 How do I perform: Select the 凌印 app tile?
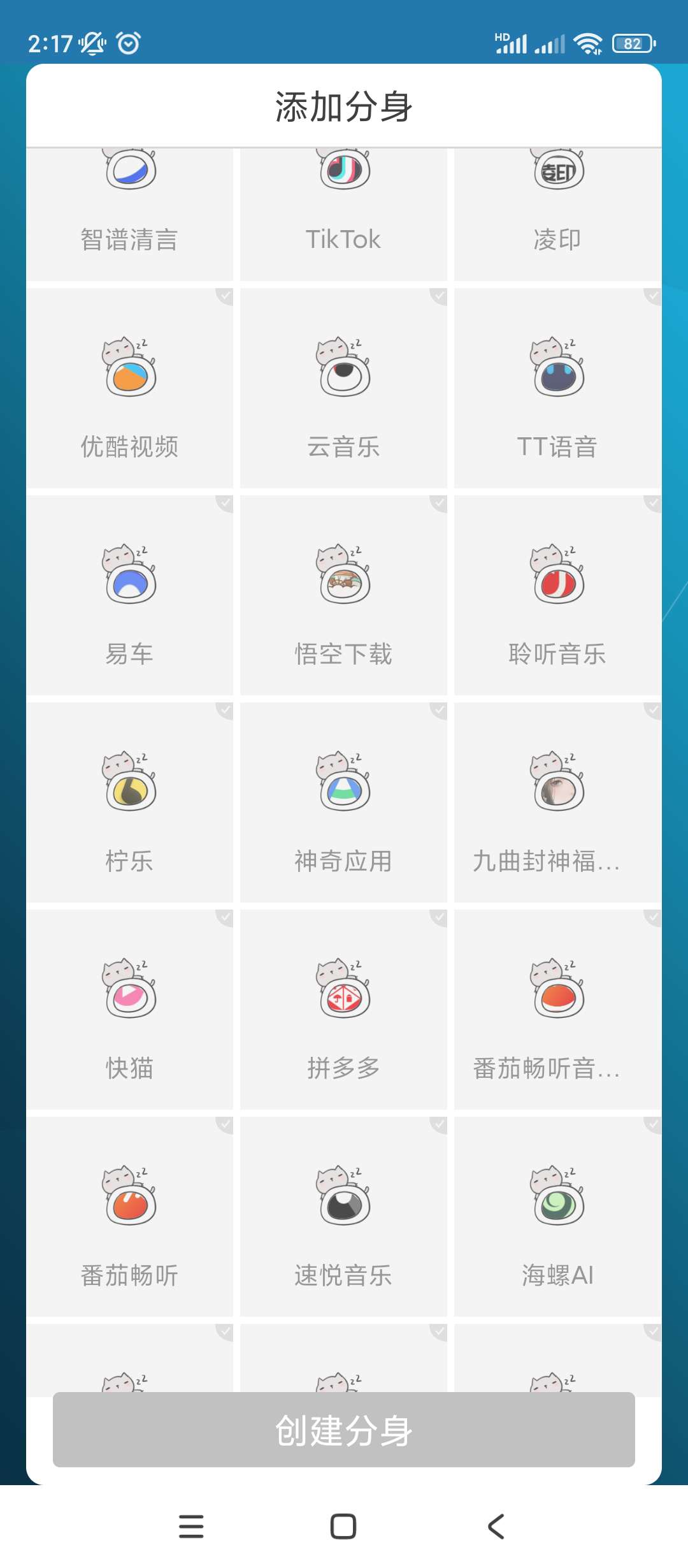pos(557,210)
